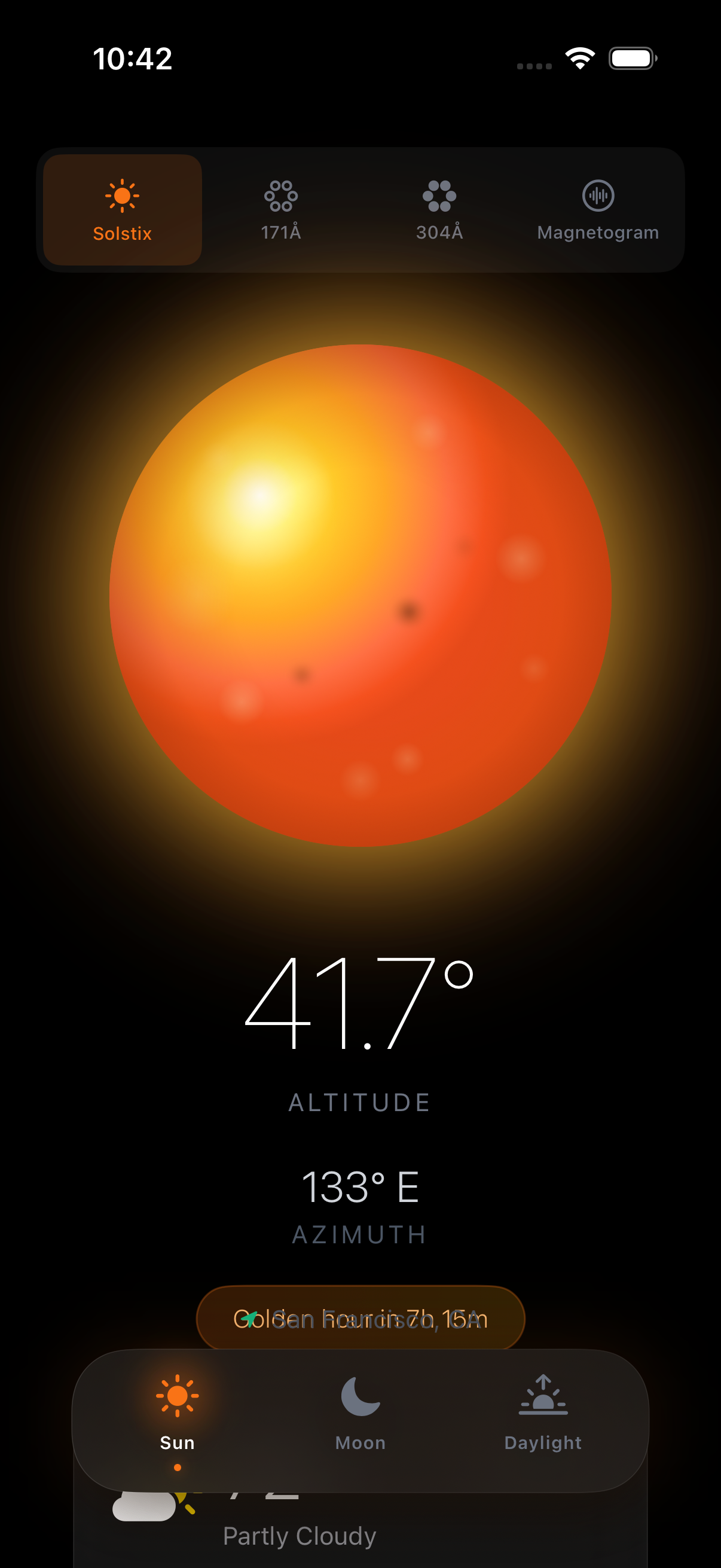Viewport: 721px width, 1568px height.
Task: Switch to the Moon tab
Action: [360, 1421]
